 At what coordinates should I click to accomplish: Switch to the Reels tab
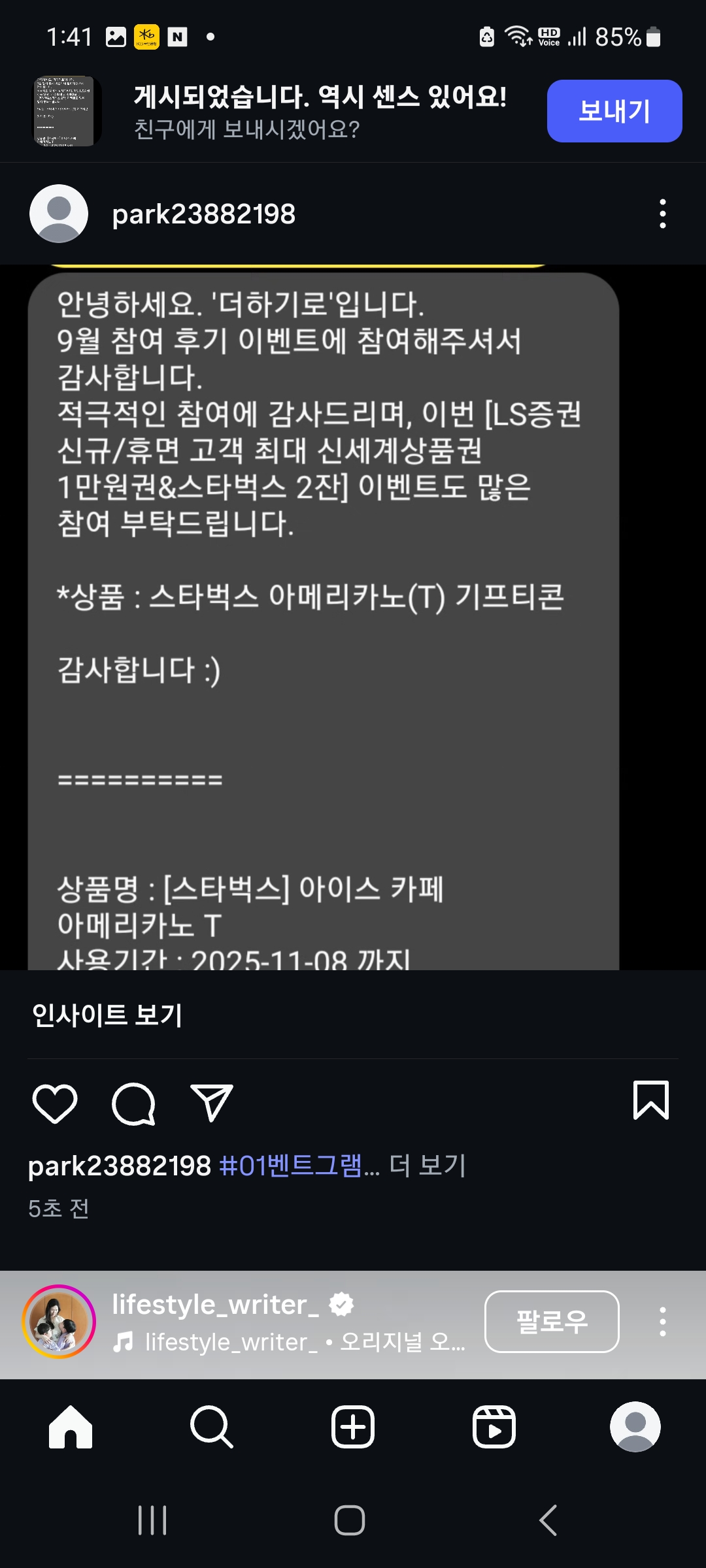(x=494, y=1427)
